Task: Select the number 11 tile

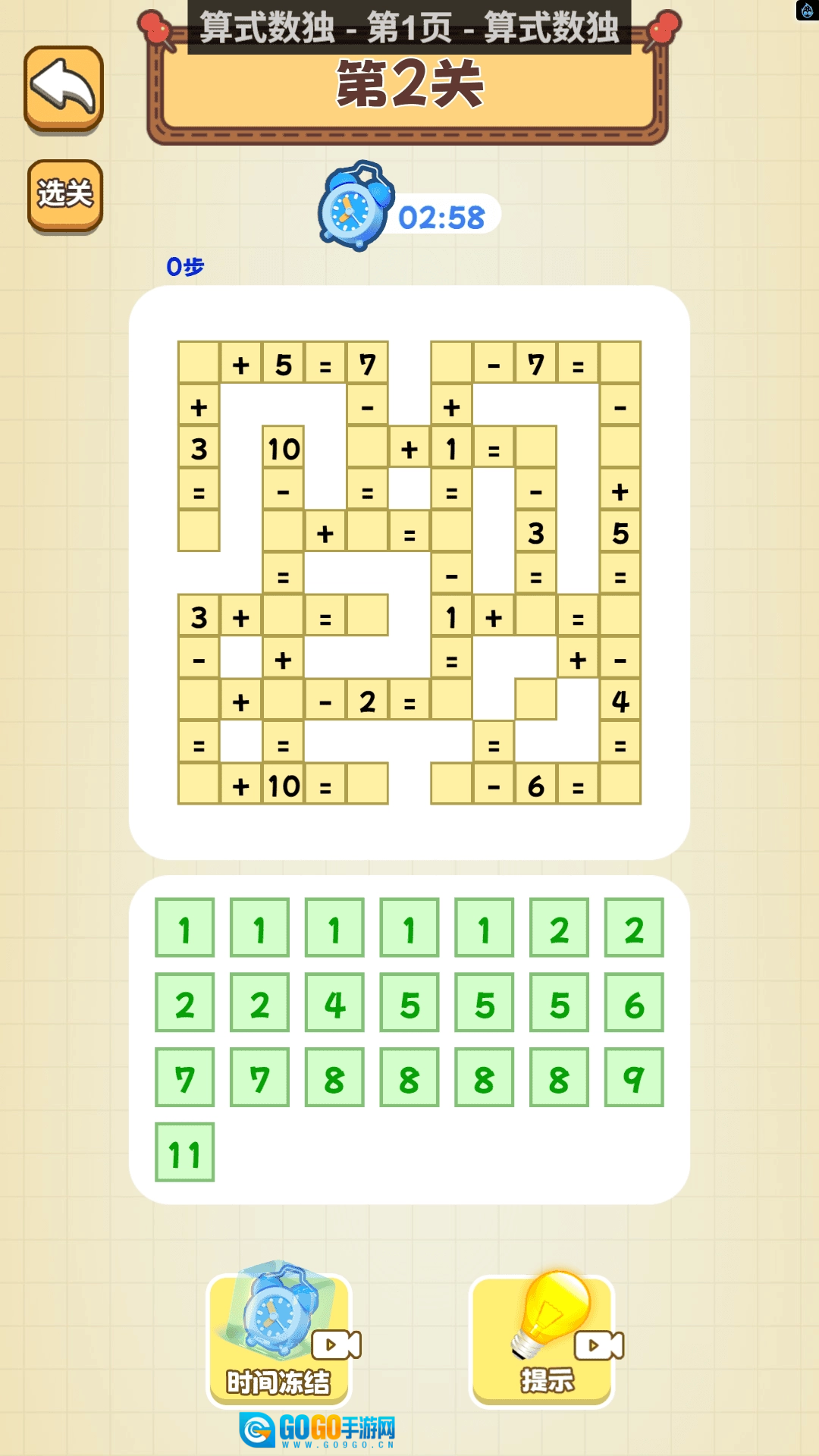Action: pyautogui.click(x=184, y=1153)
